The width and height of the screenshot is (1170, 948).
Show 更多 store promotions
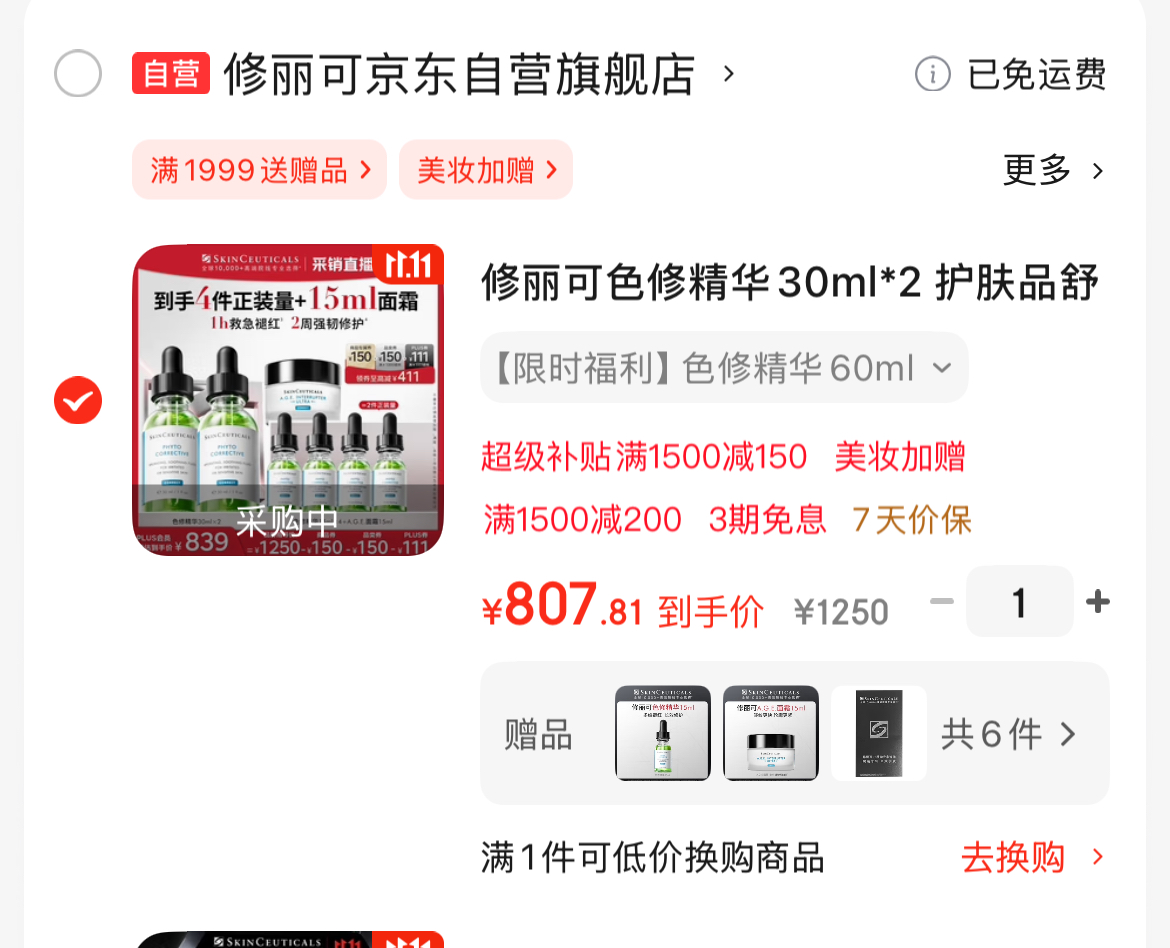(x=1053, y=170)
